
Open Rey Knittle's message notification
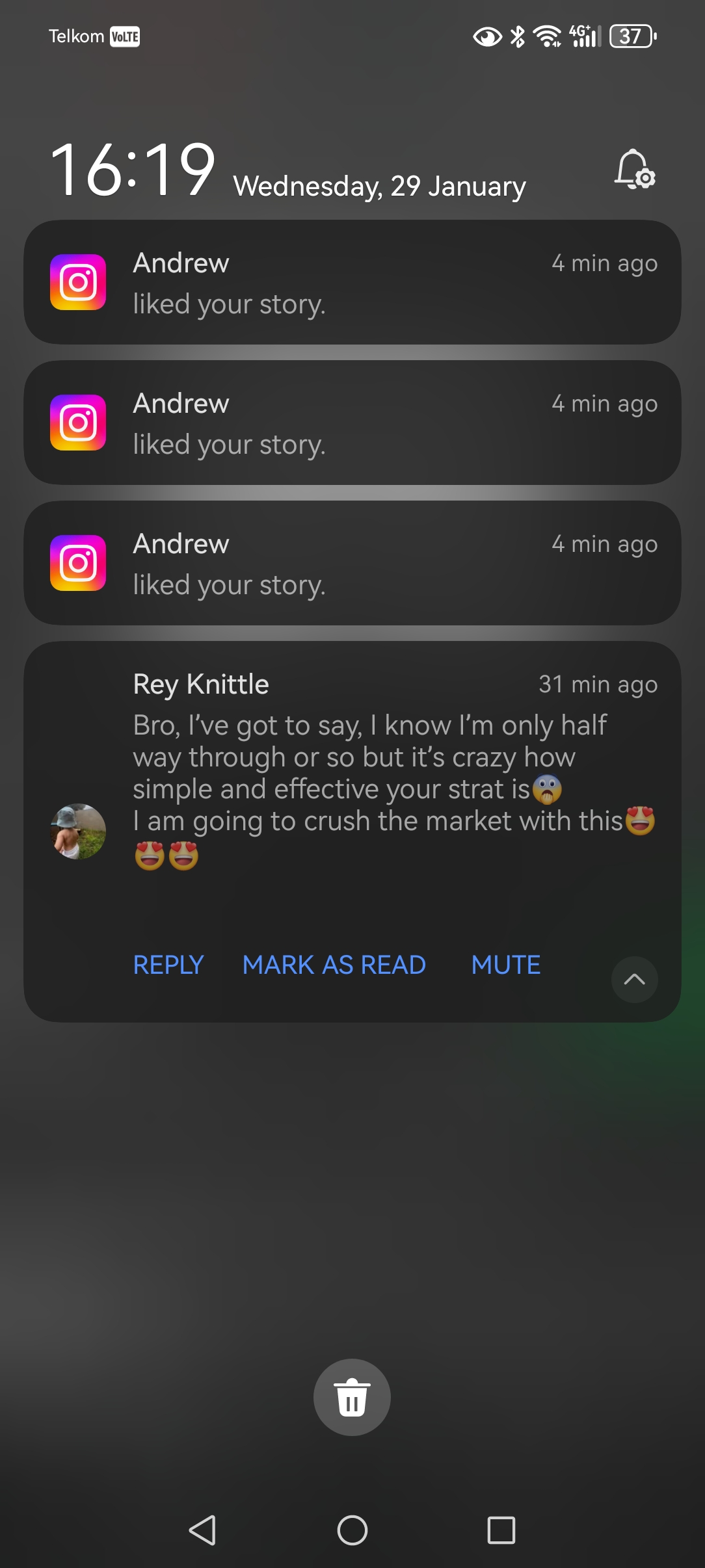(371, 774)
